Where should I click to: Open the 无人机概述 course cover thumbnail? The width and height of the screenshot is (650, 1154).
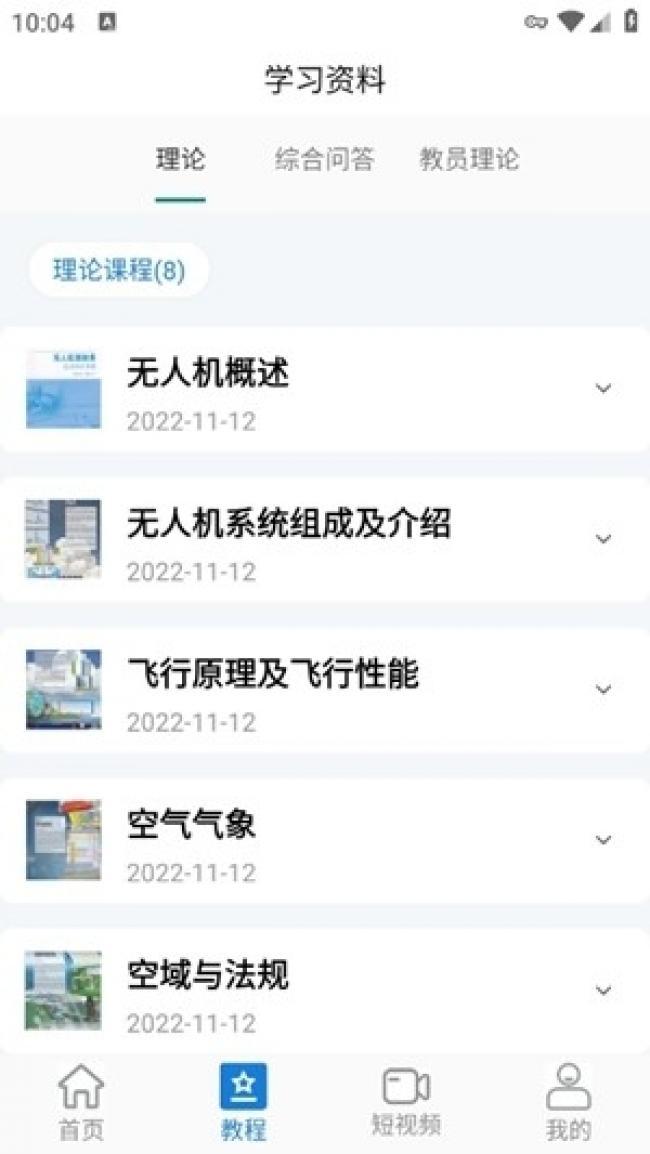coord(63,389)
